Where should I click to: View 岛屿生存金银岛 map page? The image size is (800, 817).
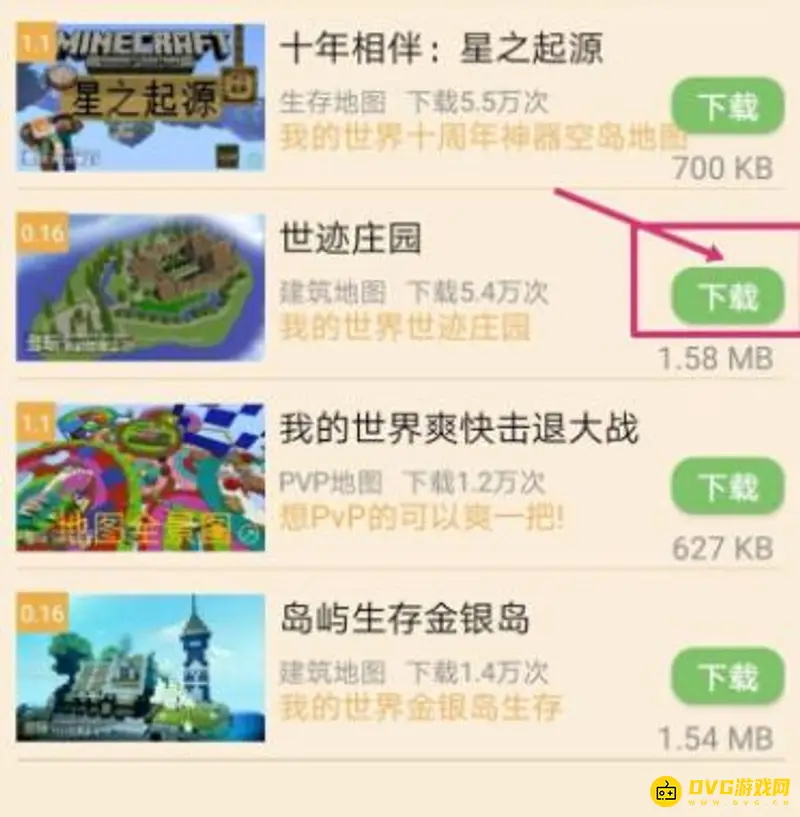403,618
